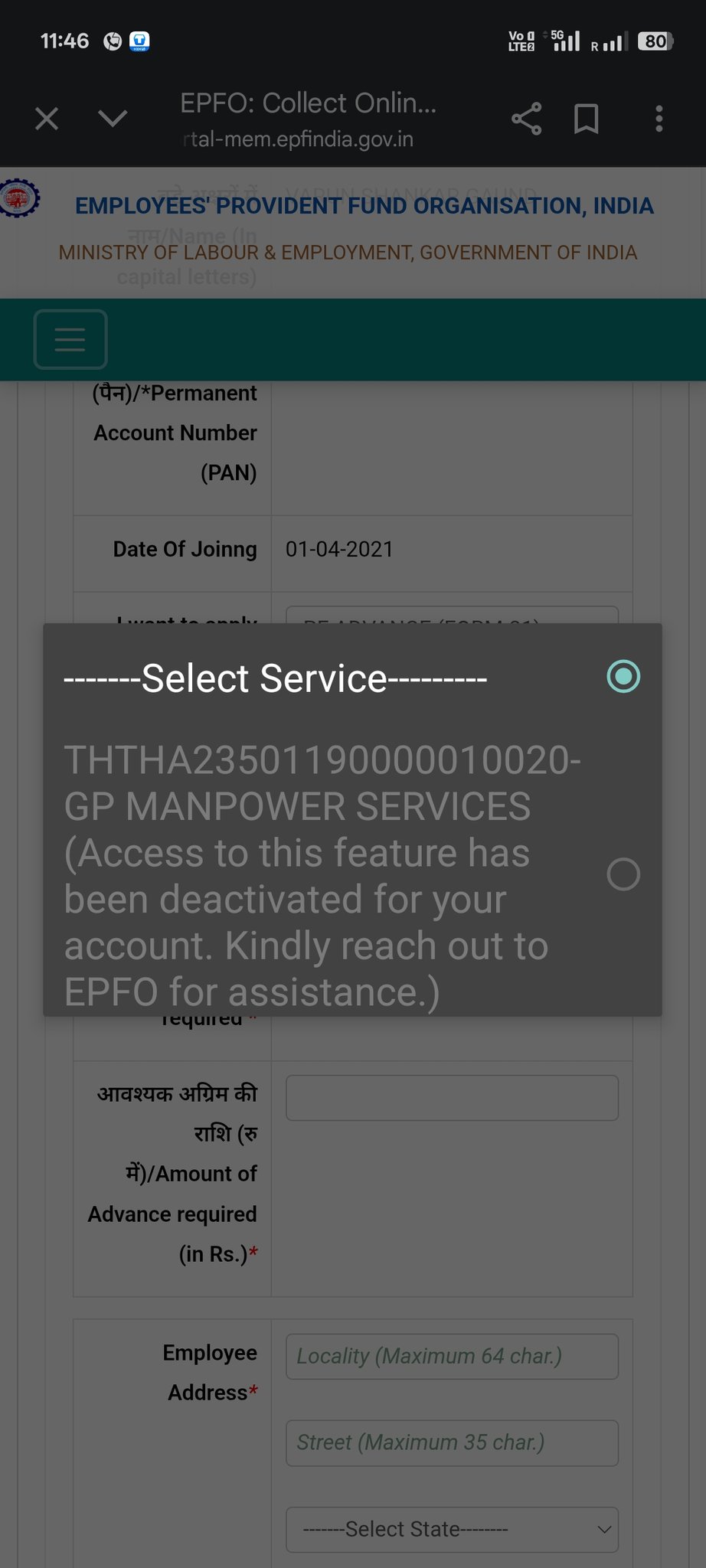706x1568 pixels.
Task: Choose the Select Service default option
Action: (623, 677)
